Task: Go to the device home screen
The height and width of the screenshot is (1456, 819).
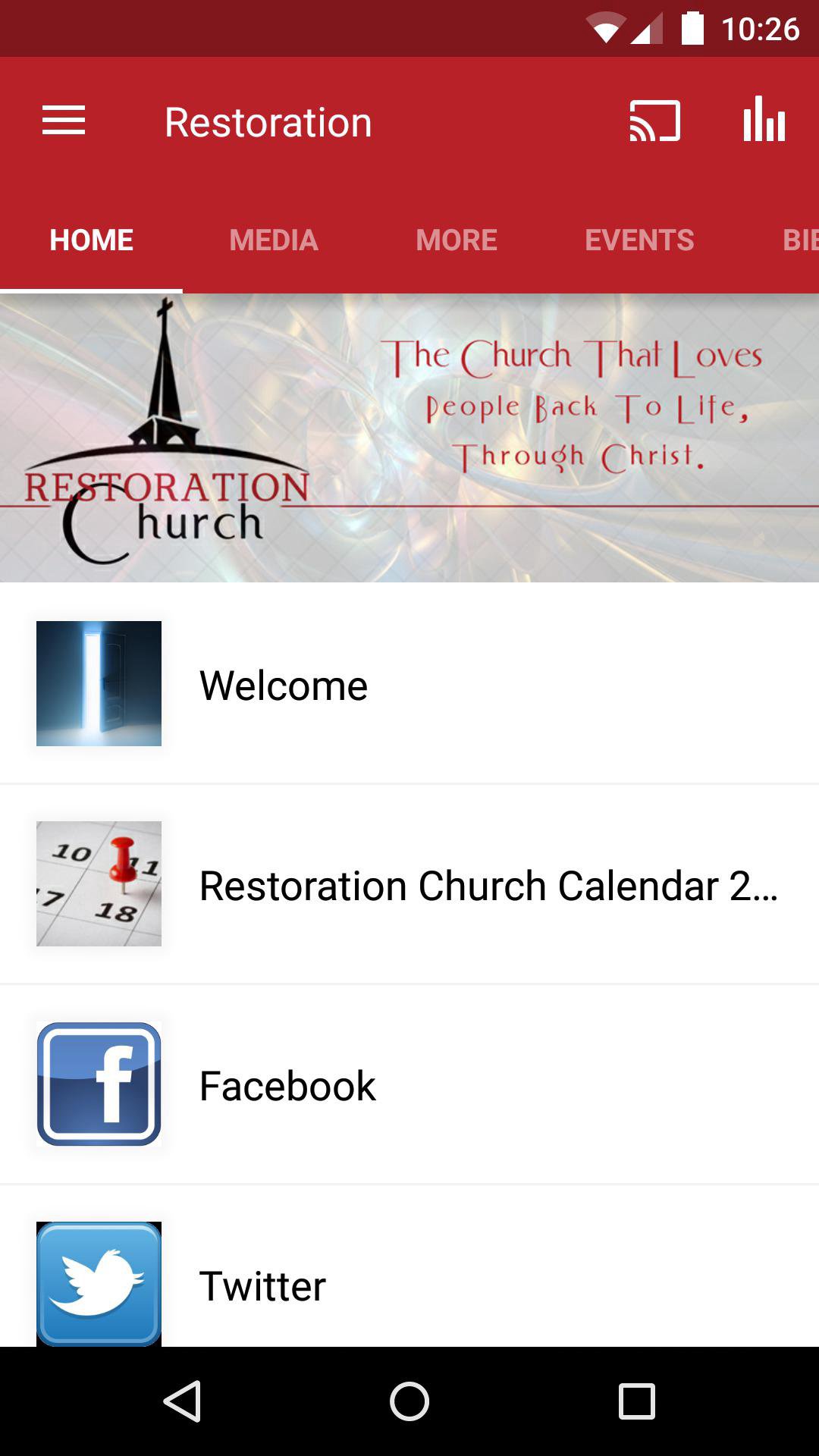Action: coord(409,1401)
